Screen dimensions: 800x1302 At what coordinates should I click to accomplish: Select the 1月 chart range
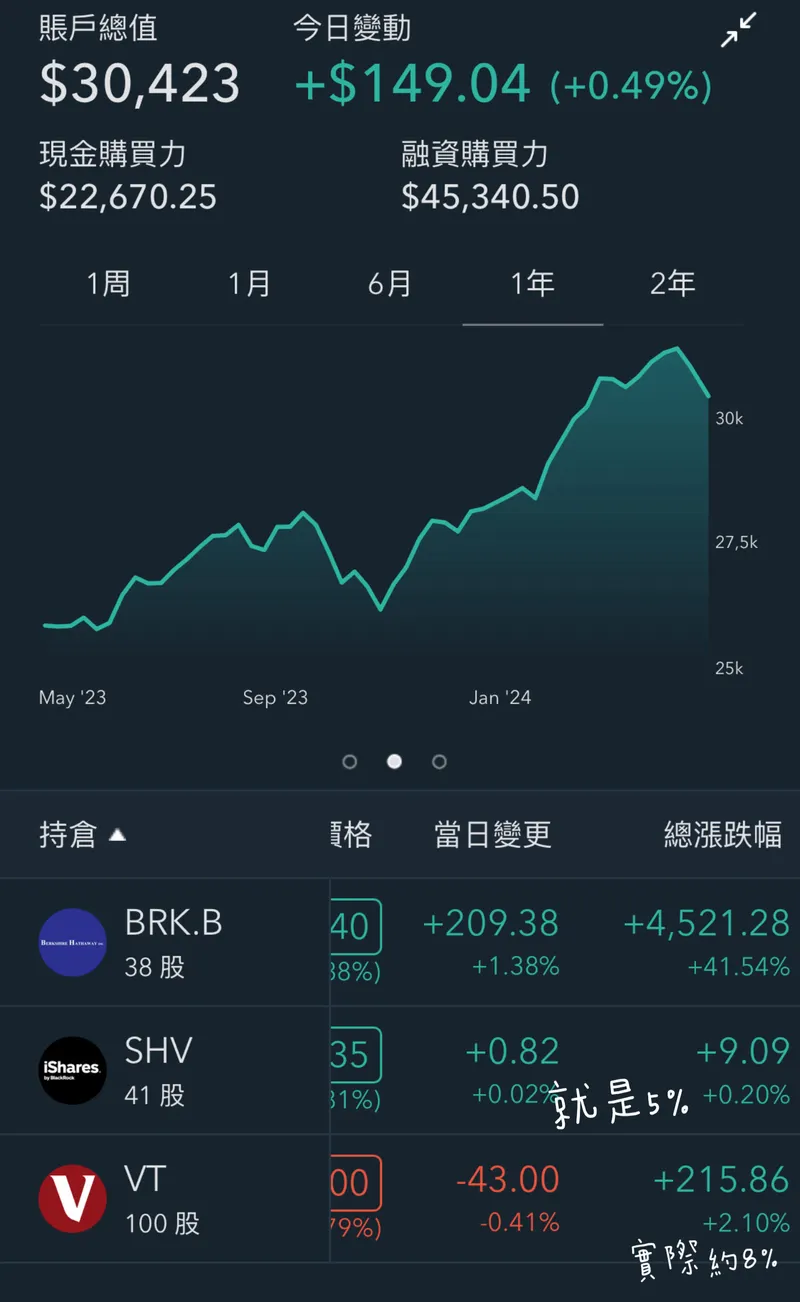(249, 284)
